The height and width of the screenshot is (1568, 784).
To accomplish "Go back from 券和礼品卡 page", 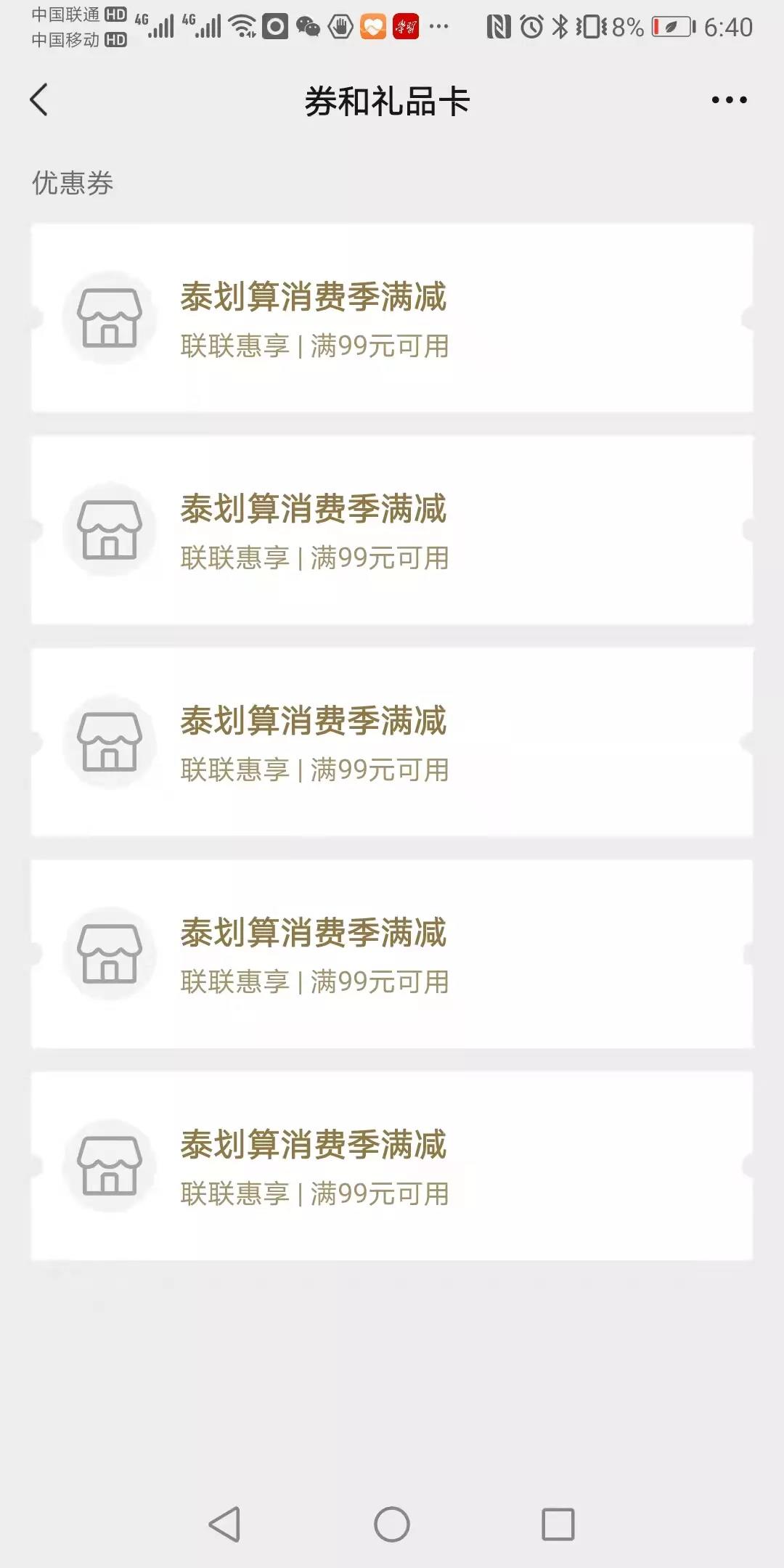I will [39, 99].
